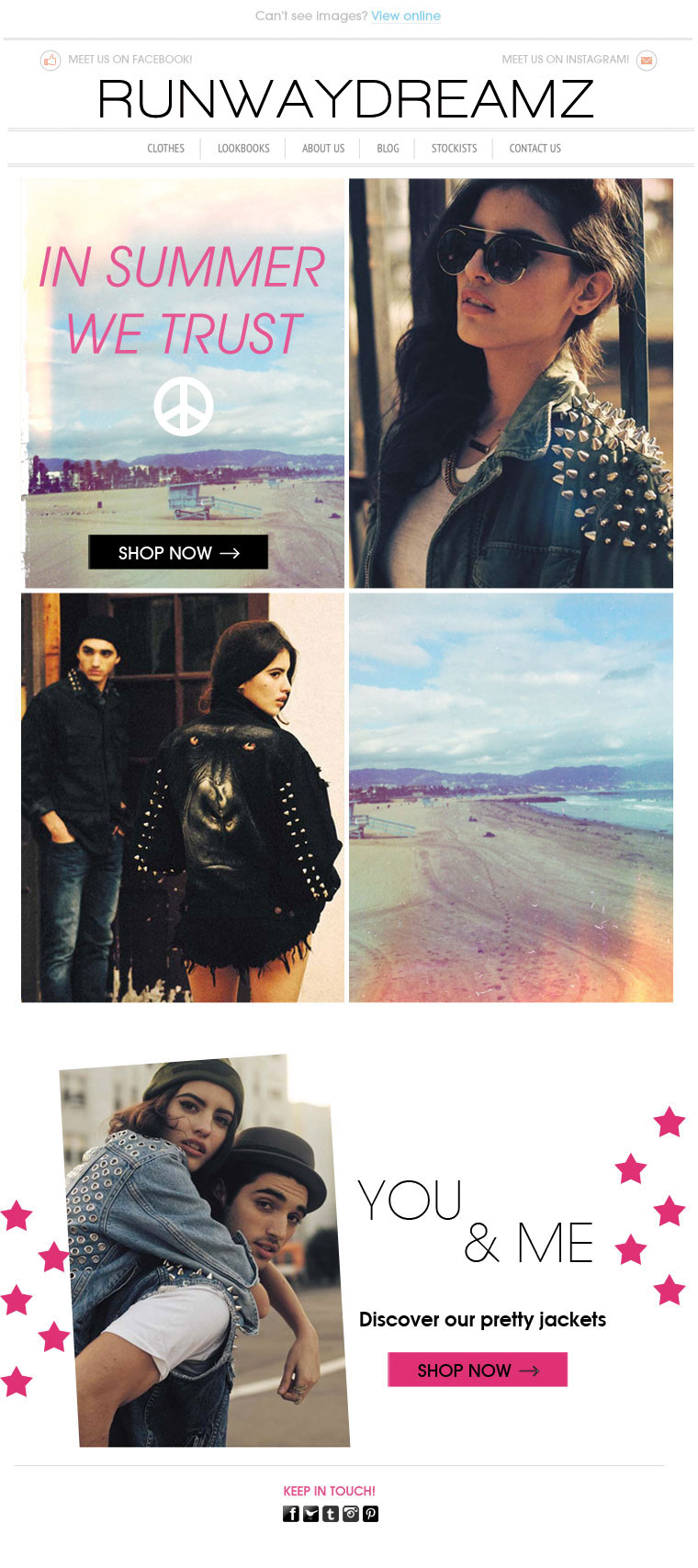Tap Meet us on Instagram link
The image size is (698, 1568).
click(x=566, y=60)
